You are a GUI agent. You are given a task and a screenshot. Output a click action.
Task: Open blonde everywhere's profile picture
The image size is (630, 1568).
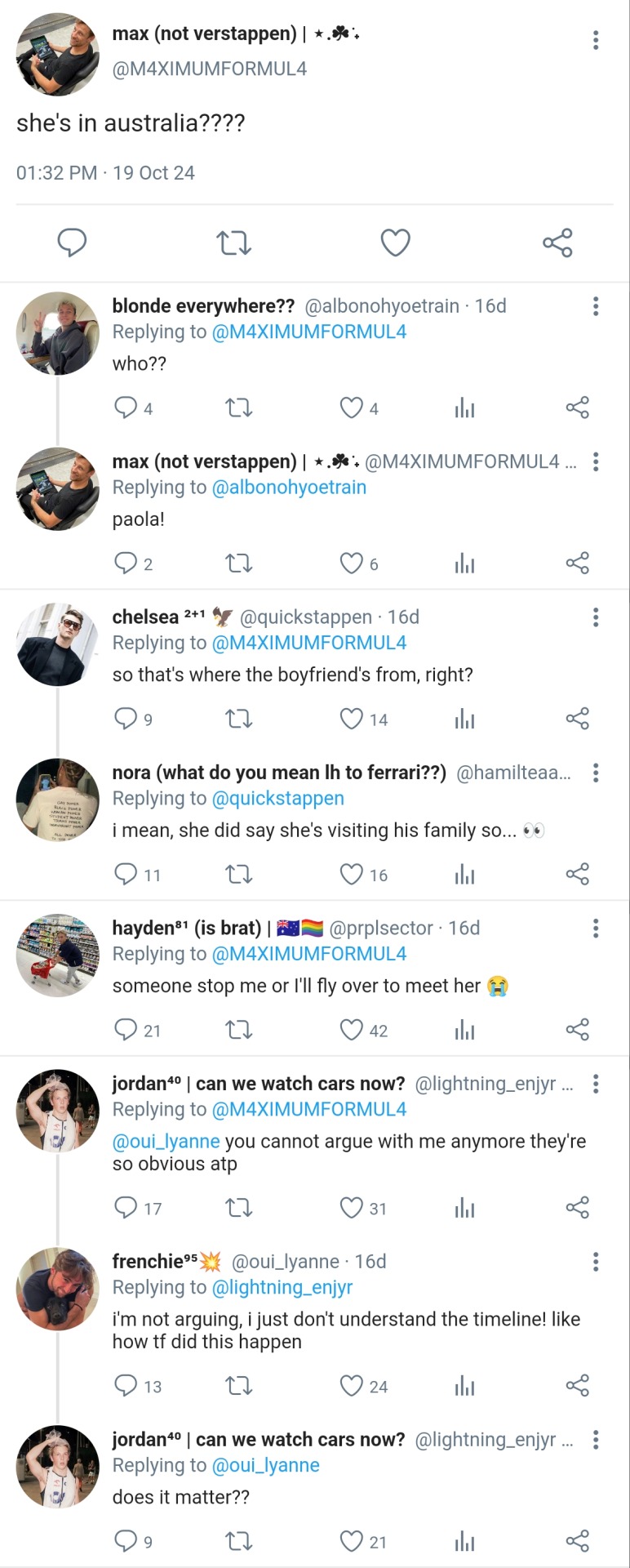pos(58,333)
